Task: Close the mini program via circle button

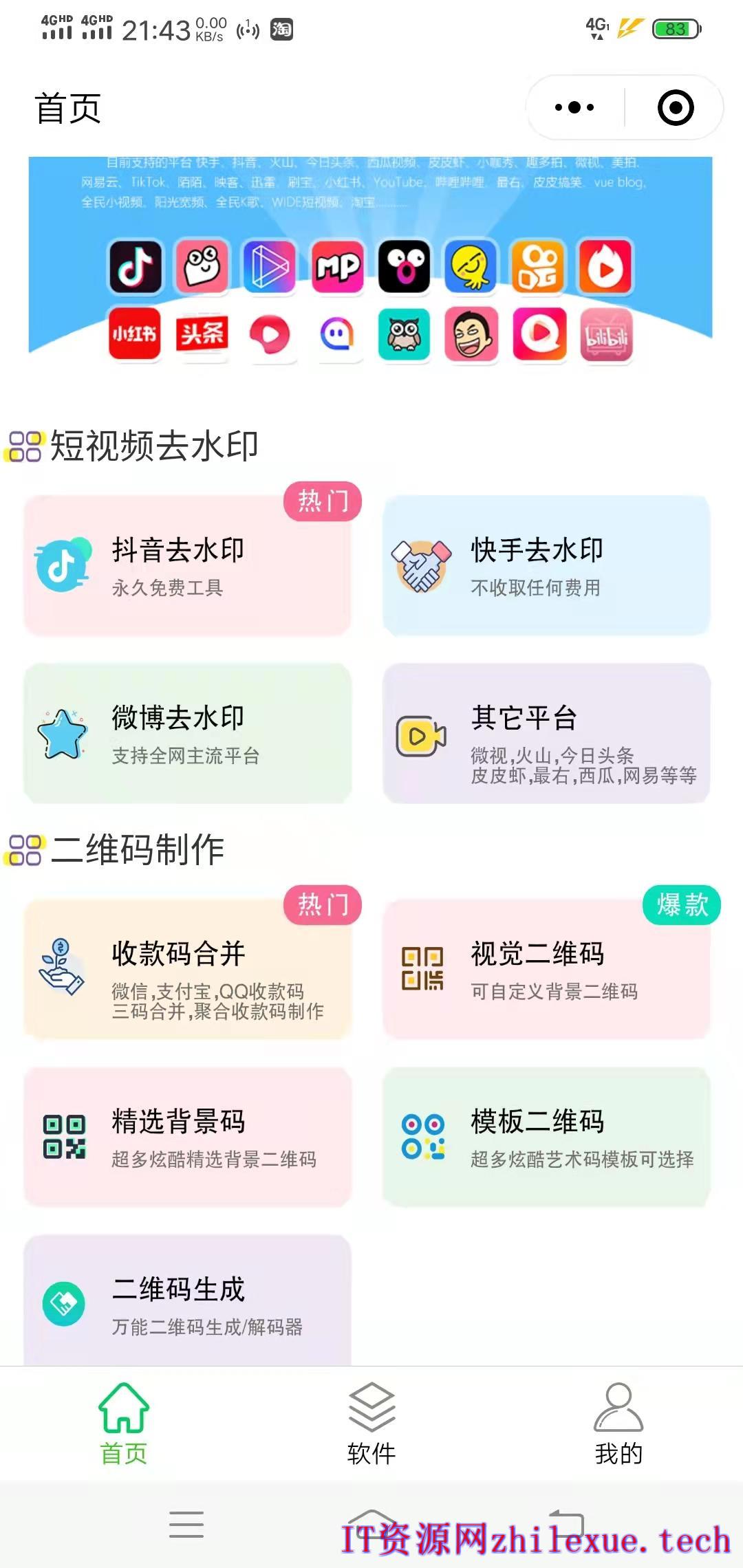Action: (x=676, y=108)
